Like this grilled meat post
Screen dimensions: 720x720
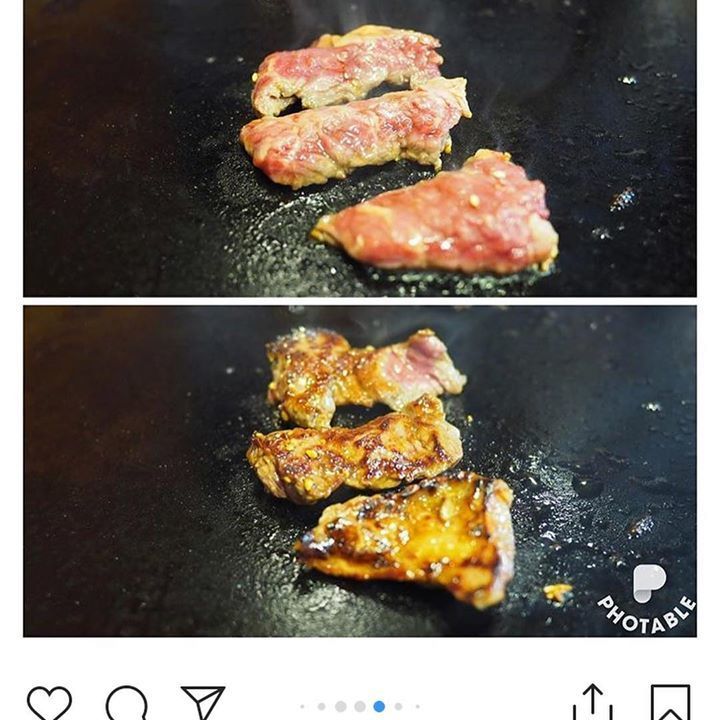[x=49, y=702]
